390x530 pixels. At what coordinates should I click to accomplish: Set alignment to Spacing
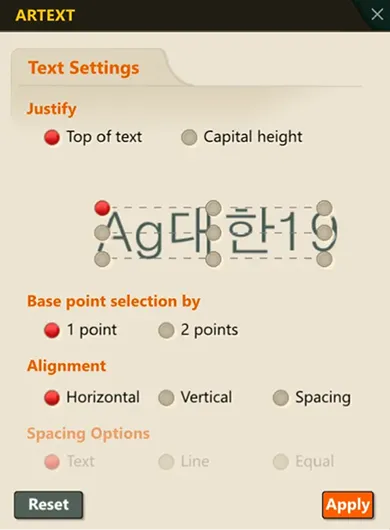click(x=281, y=398)
